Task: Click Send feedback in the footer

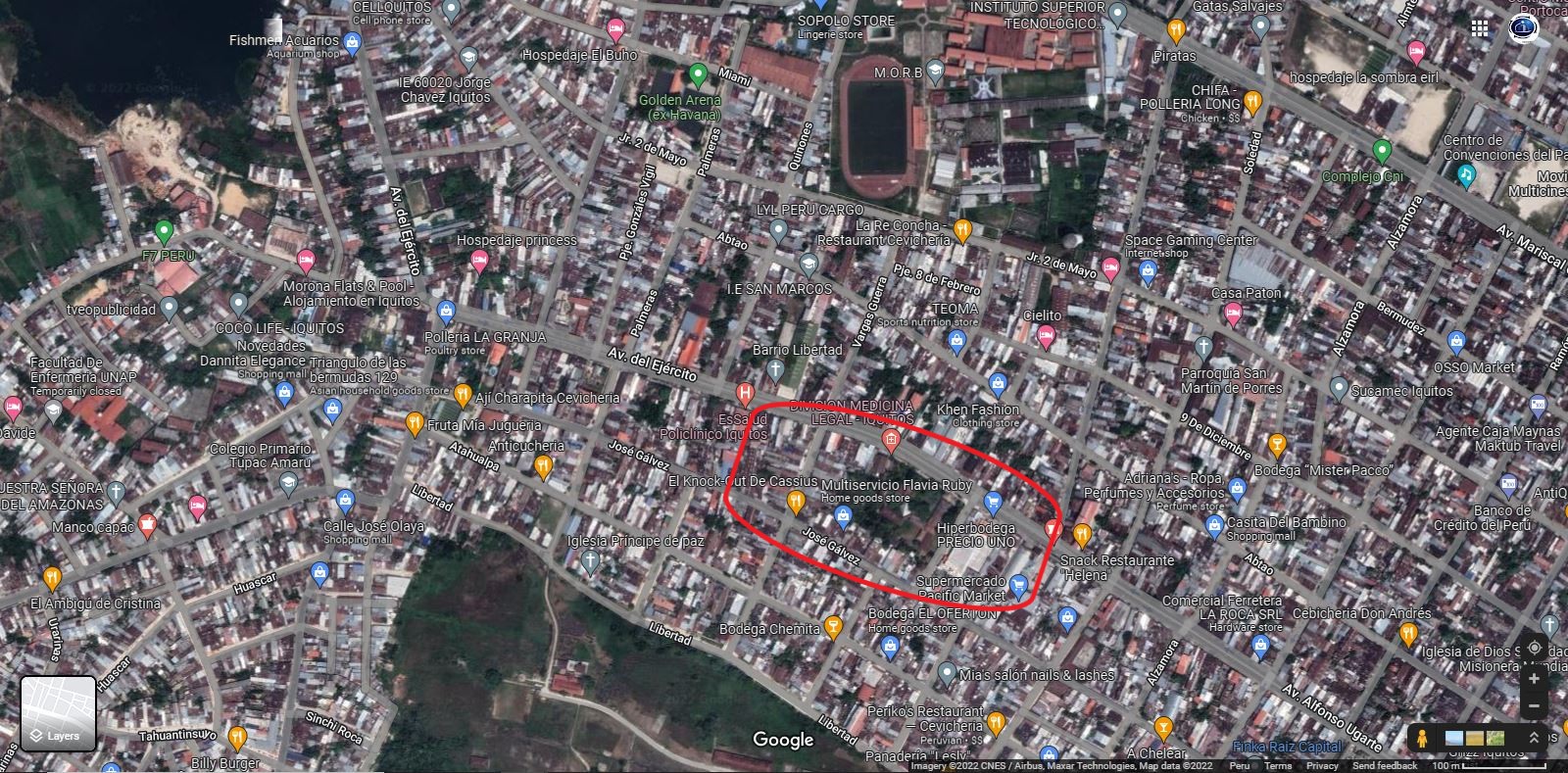Action: (x=1384, y=766)
